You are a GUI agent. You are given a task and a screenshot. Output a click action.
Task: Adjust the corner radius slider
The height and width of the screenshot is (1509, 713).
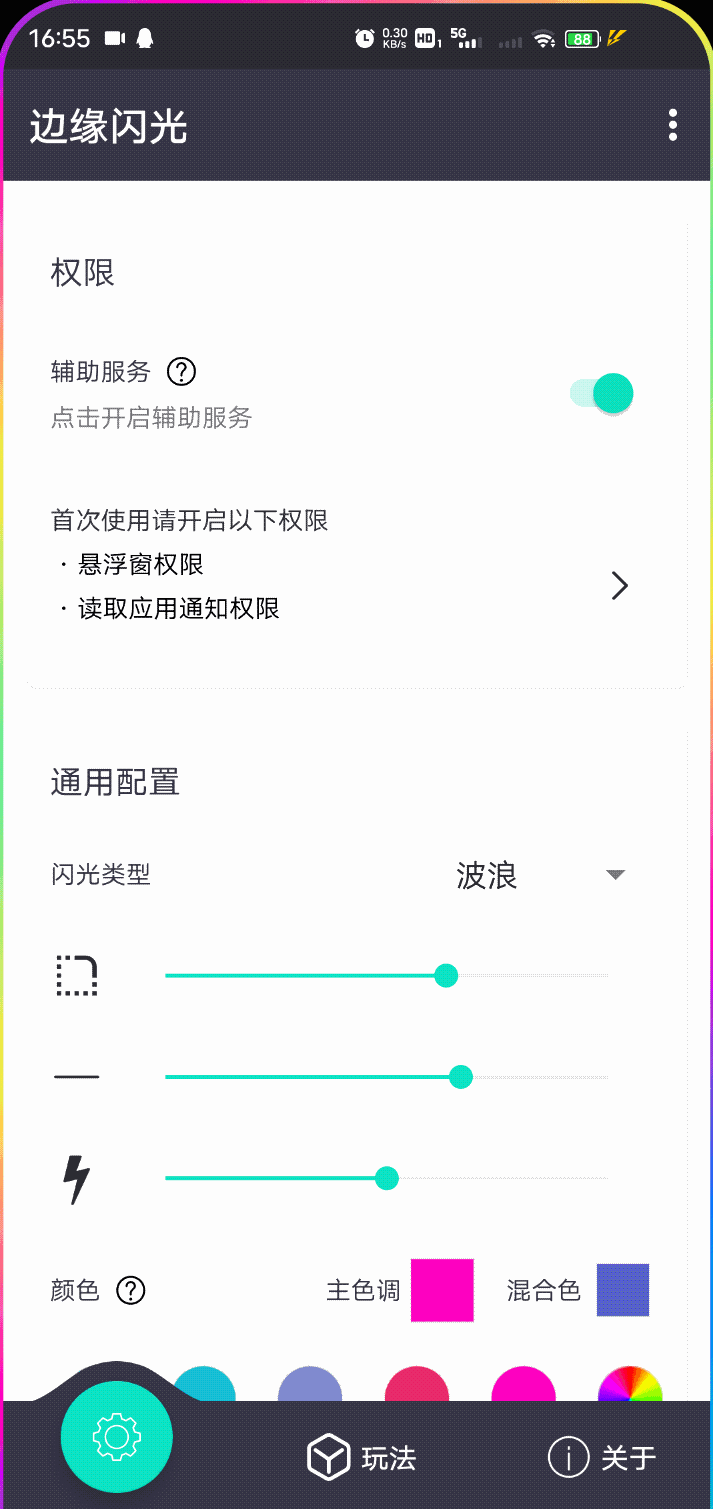click(x=446, y=975)
